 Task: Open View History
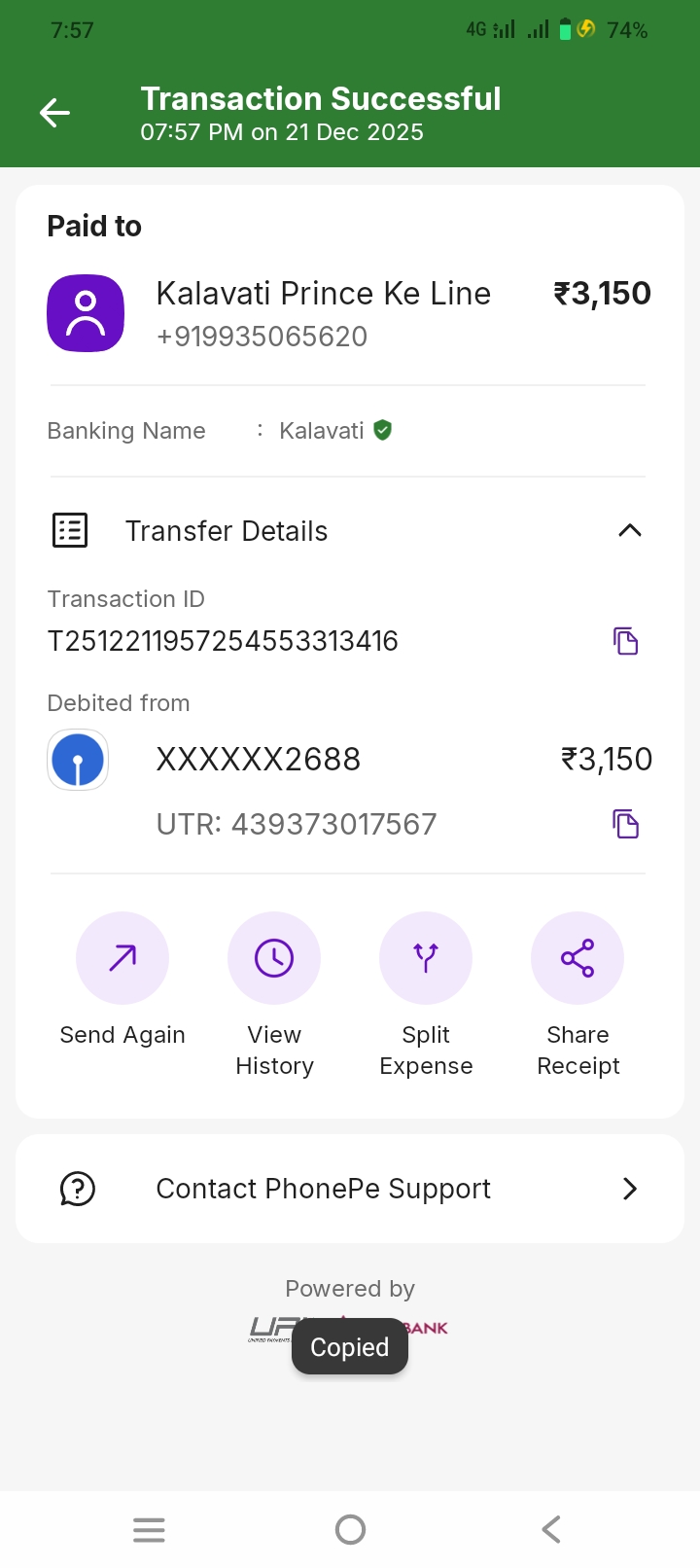[274, 959]
